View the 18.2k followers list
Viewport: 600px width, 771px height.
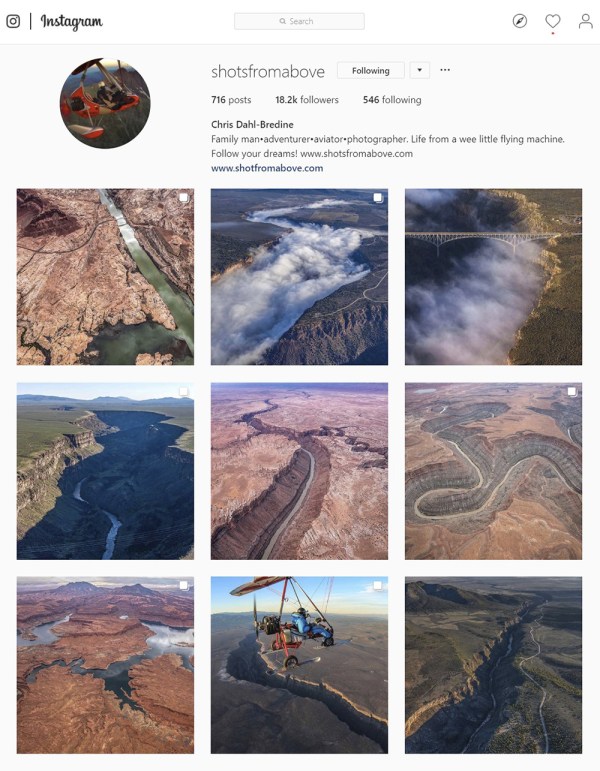tap(307, 100)
